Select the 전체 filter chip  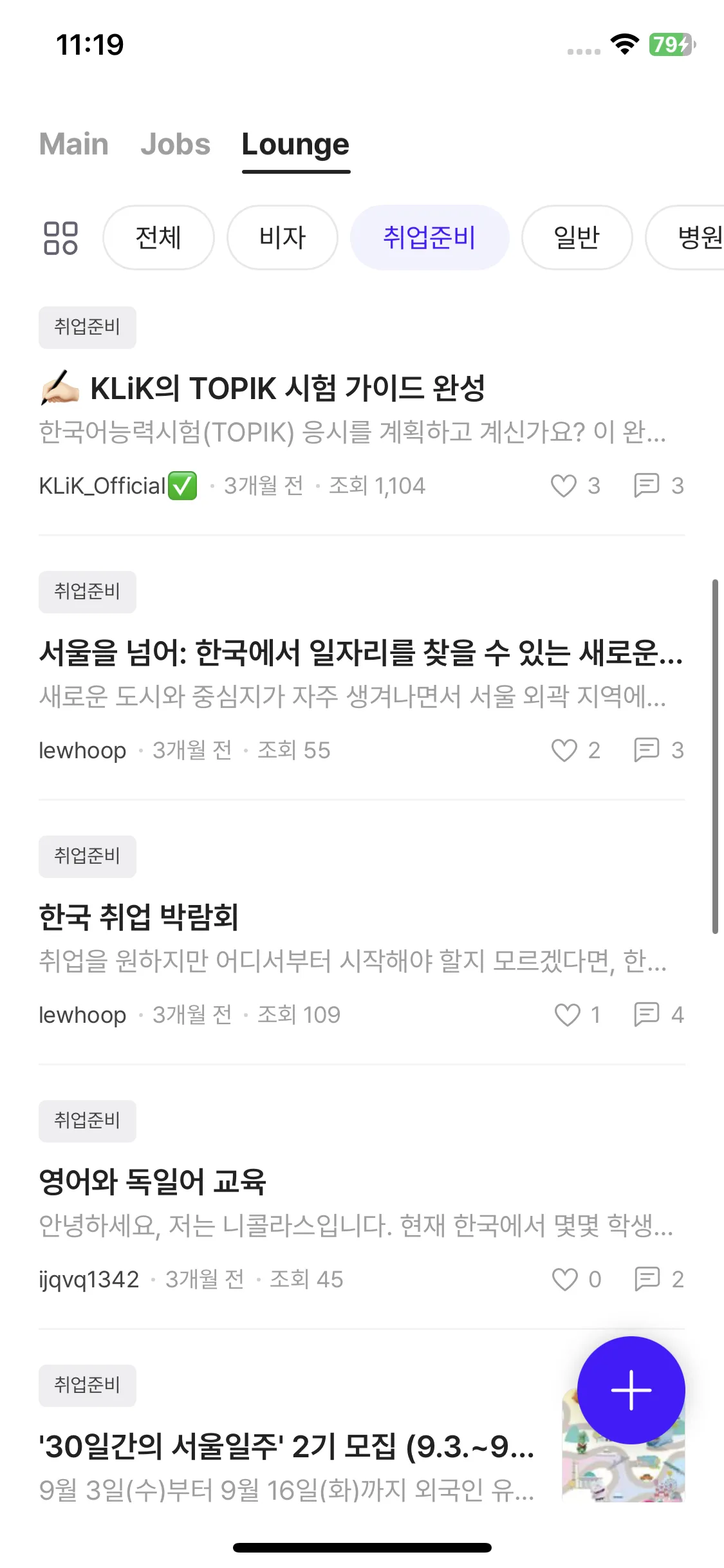[158, 238]
